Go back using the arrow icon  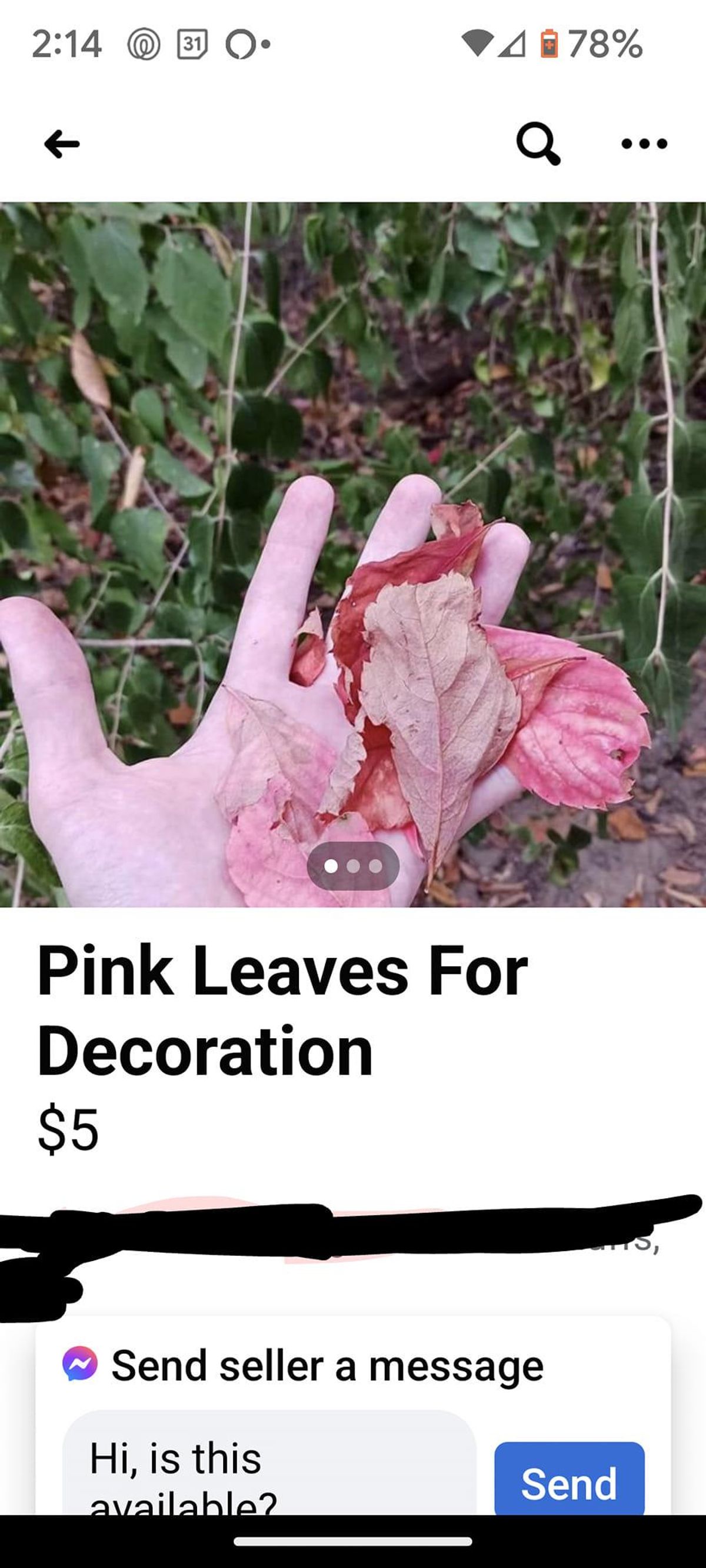[62, 144]
